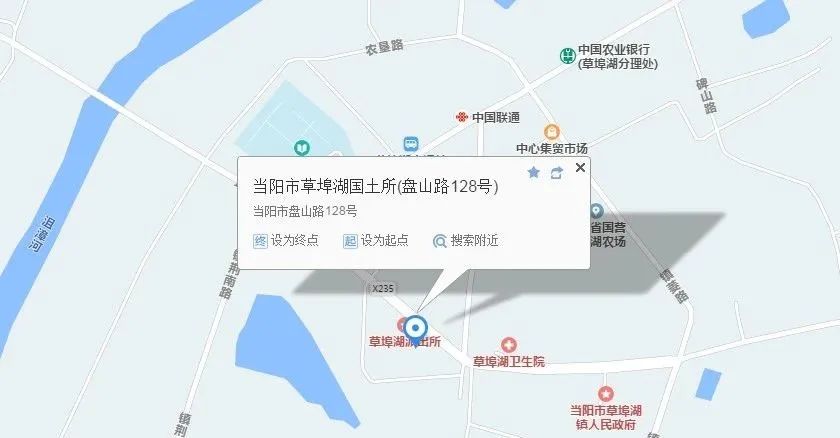Open the 草埠湖卫生院 hospital marker
The height and width of the screenshot is (438, 840).
(x=509, y=345)
